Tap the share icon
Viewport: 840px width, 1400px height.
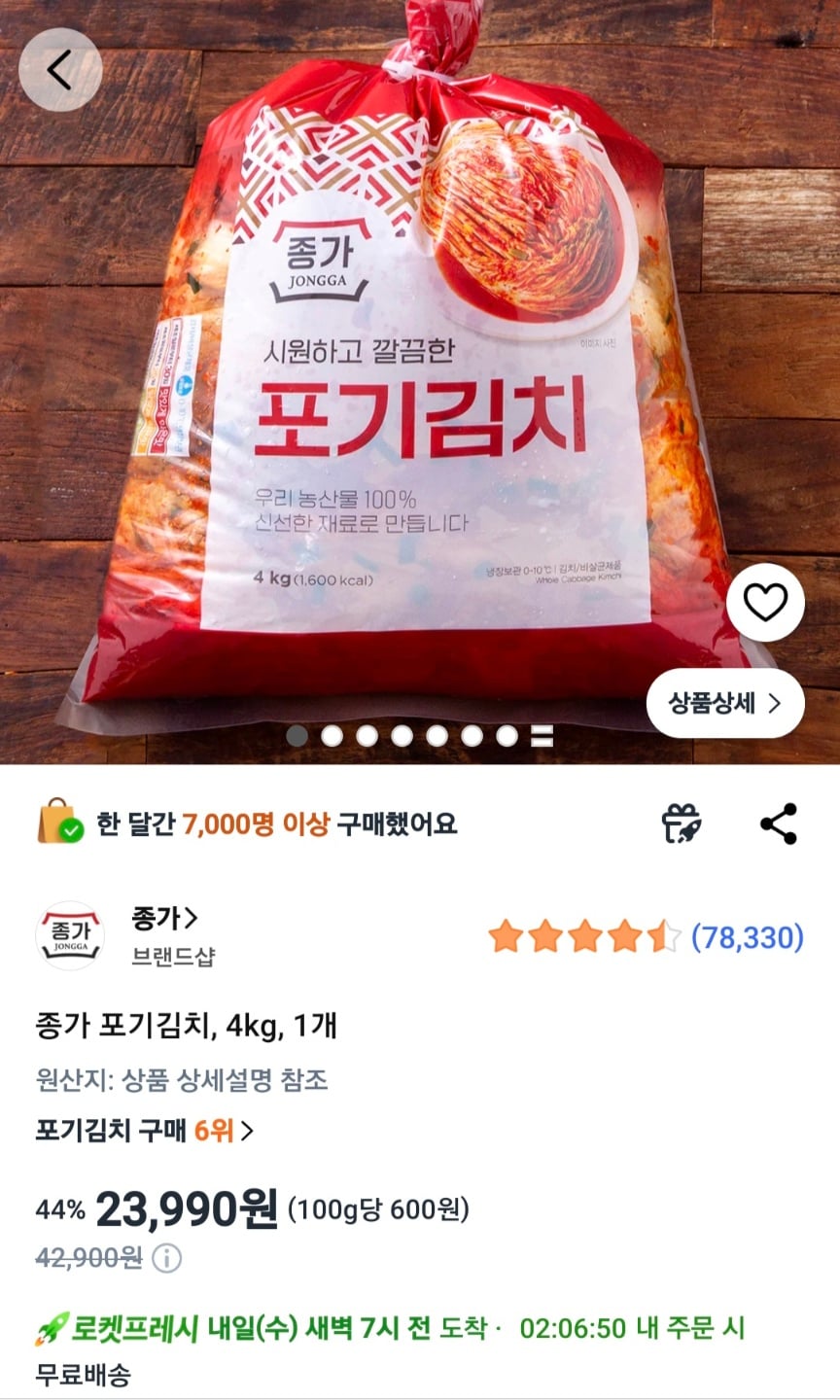coord(776,822)
